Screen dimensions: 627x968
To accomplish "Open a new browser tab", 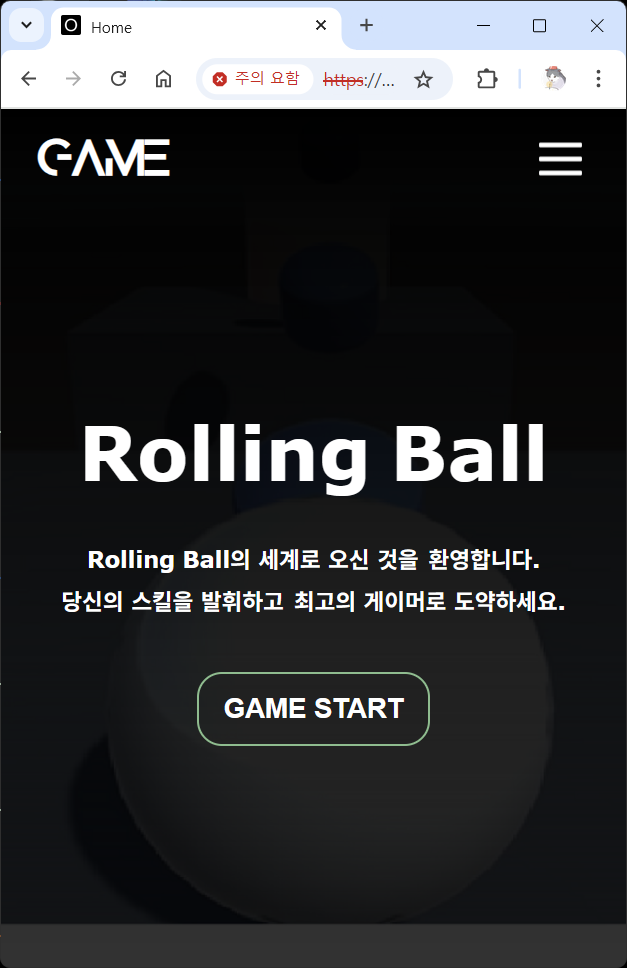I will 366,26.
